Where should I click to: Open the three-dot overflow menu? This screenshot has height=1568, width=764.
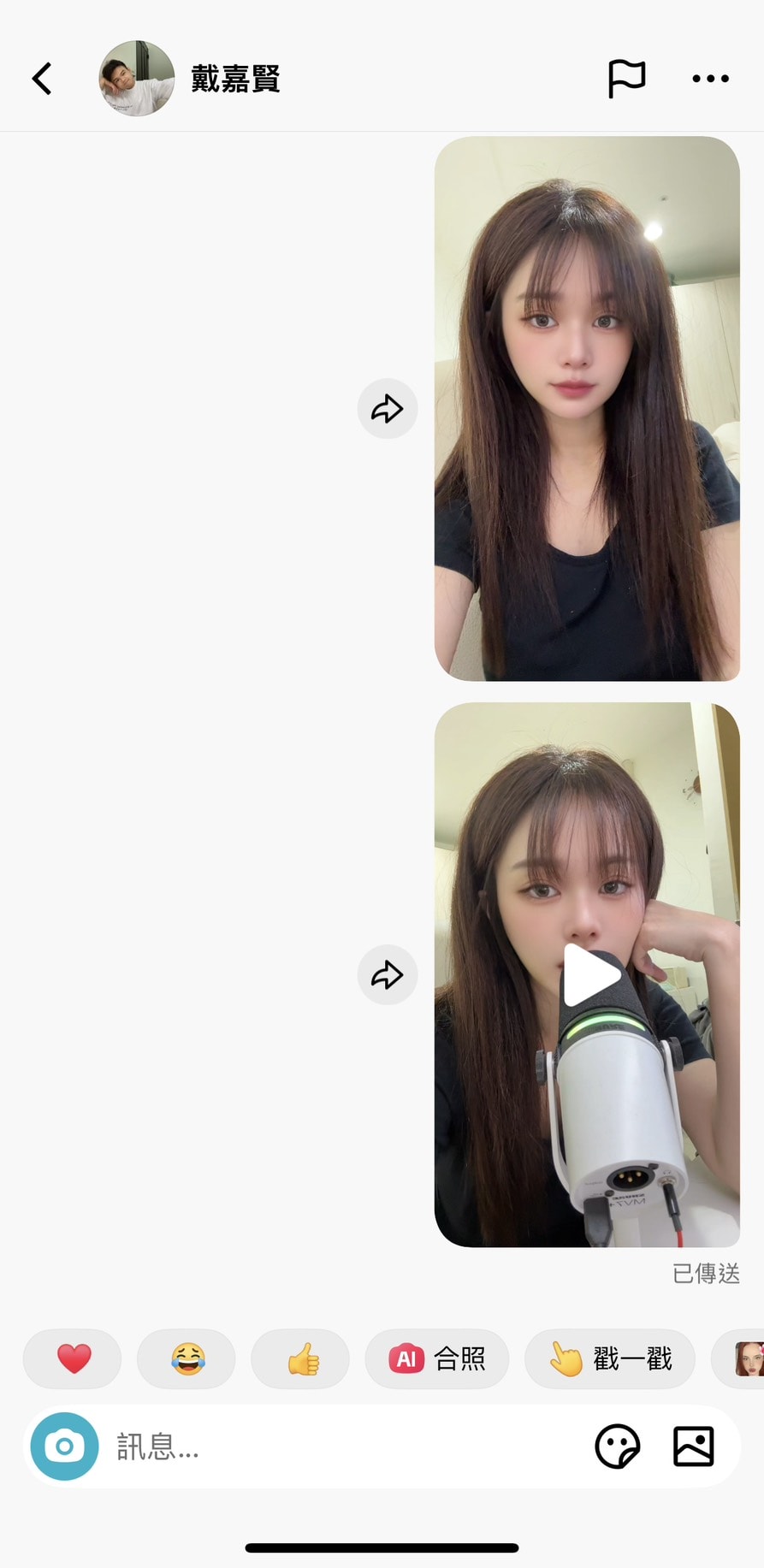pos(710,79)
